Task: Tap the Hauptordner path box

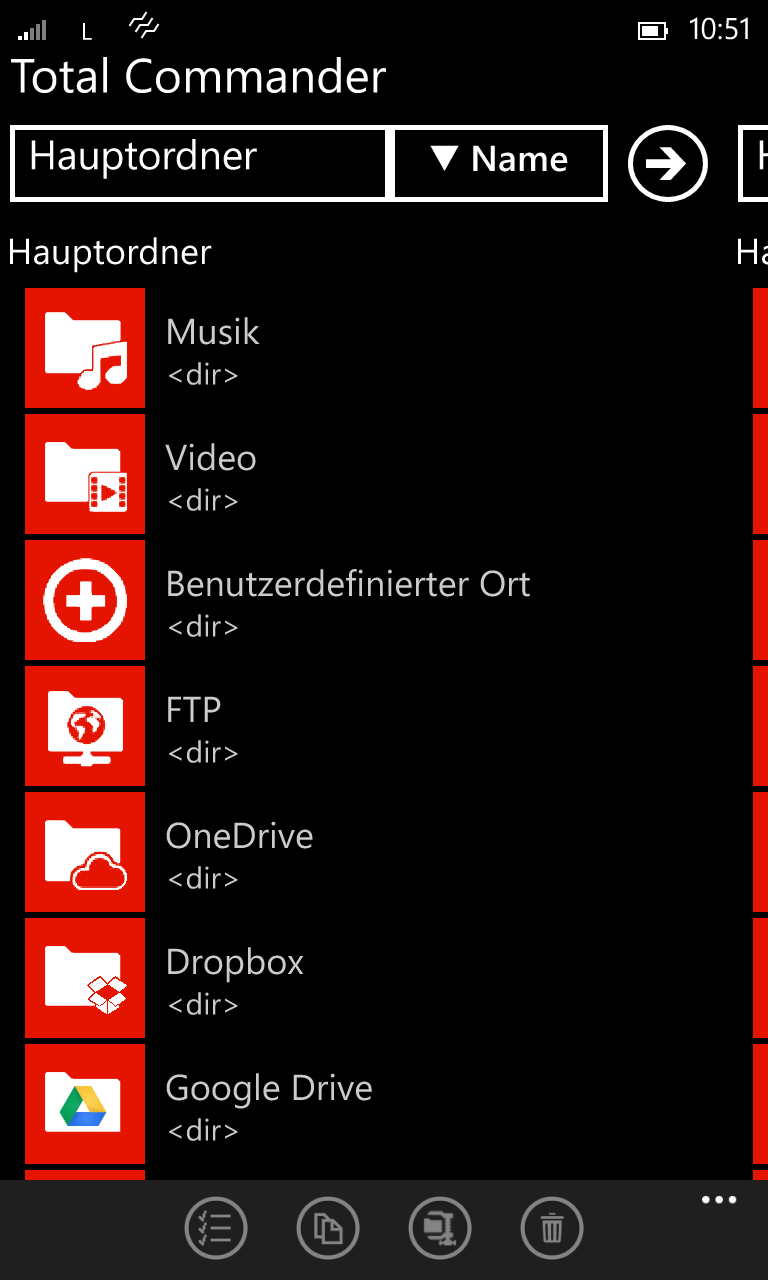Action: coord(199,163)
